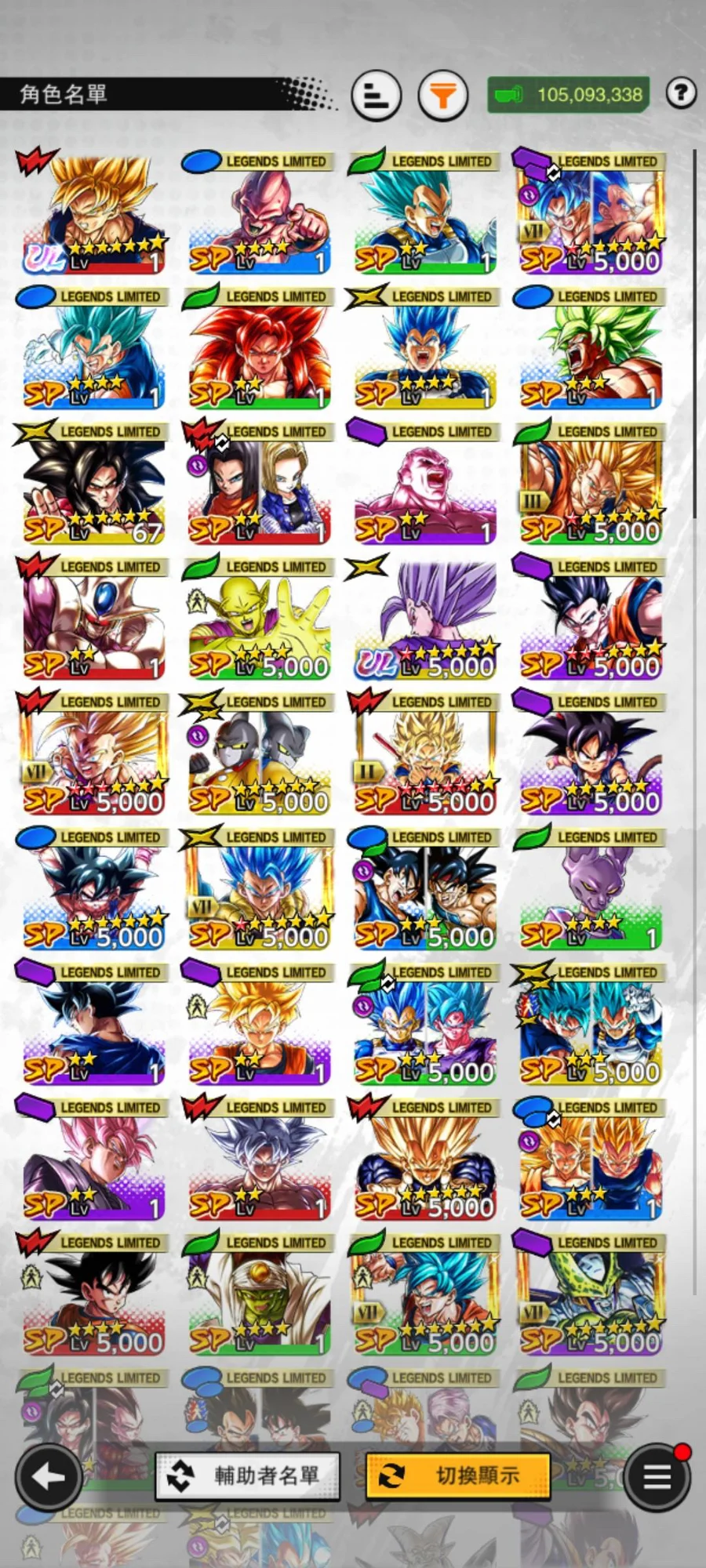Image resolution: width=706 pixels, height=1568 pixels.
Task: Open the hamburger menu with red dot
Action: tap(657, 1477)
